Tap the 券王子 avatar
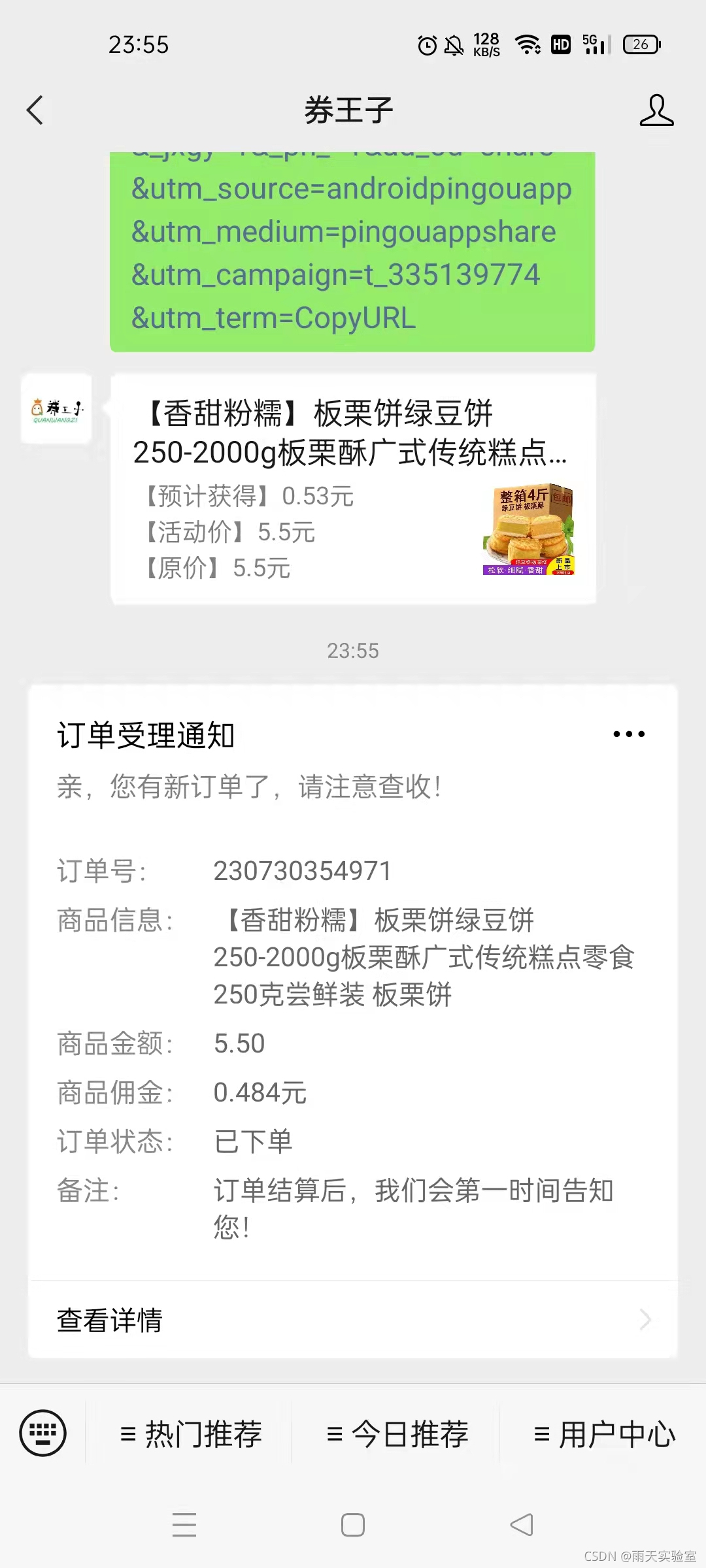Viewport: 706px width, 1568px height. point(56,409)
